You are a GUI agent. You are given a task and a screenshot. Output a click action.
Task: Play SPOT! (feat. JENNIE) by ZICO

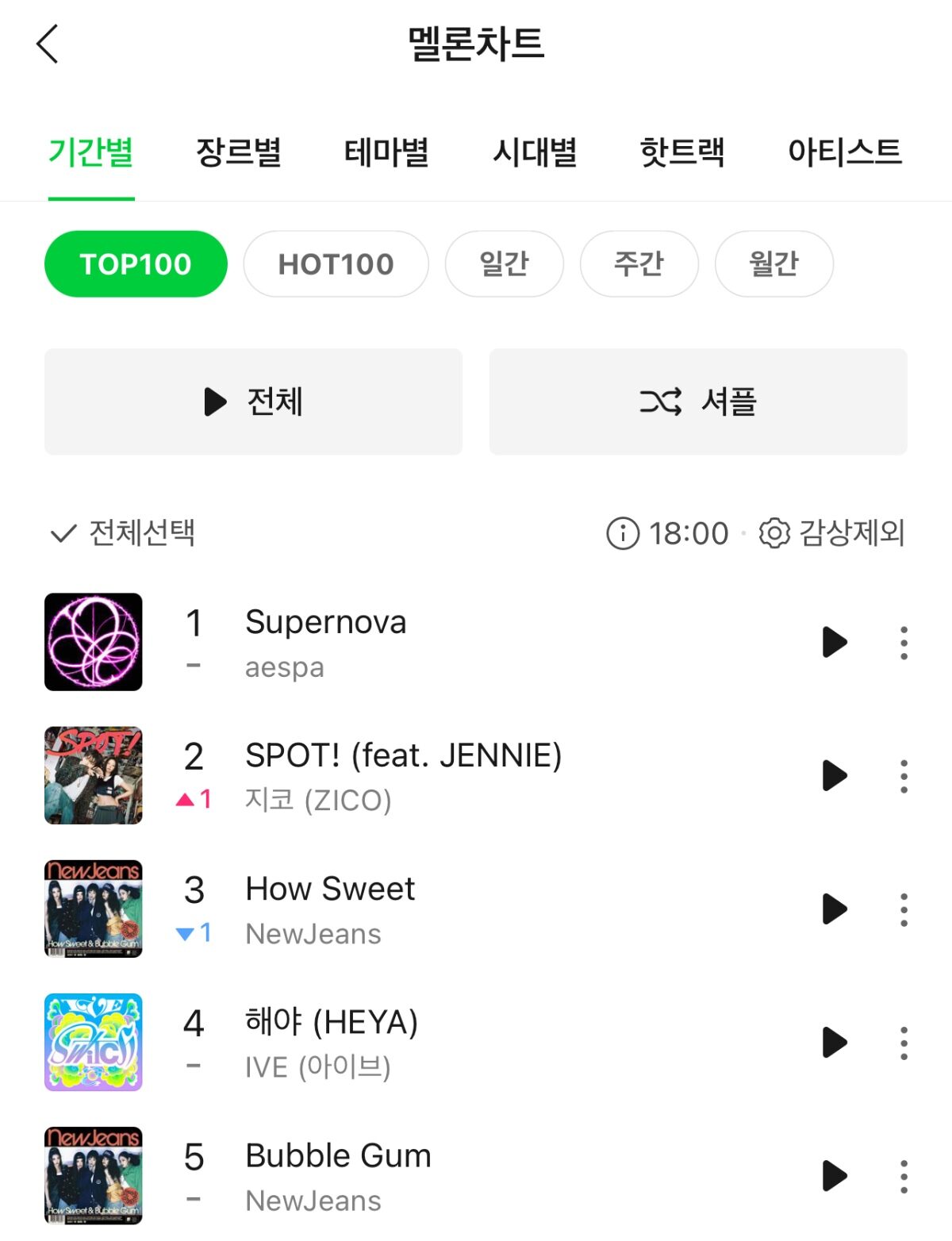834,776
